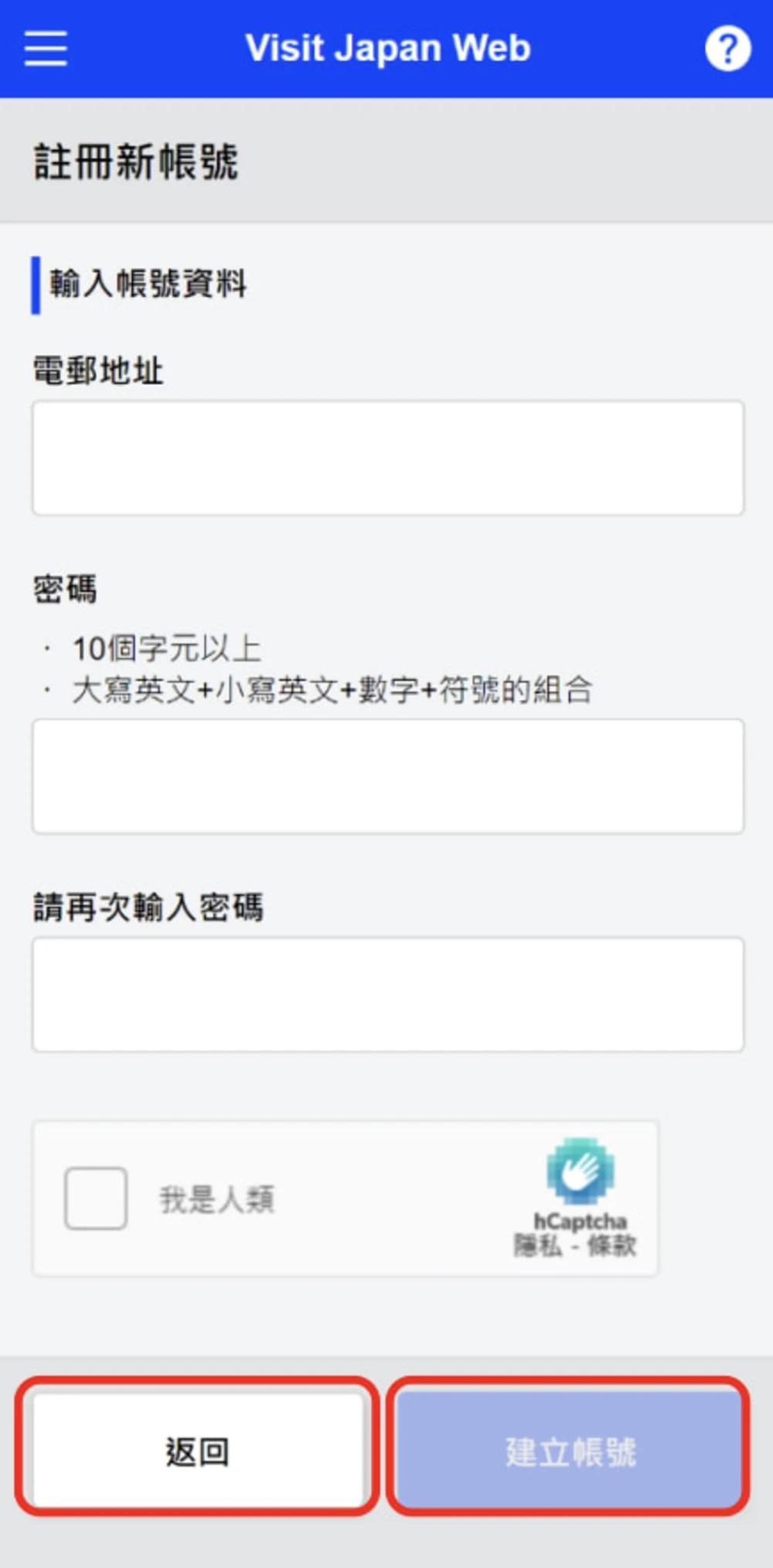
Task: Check the 我是人類 hCaptcha checkbox
Action: coord(96,1198)
